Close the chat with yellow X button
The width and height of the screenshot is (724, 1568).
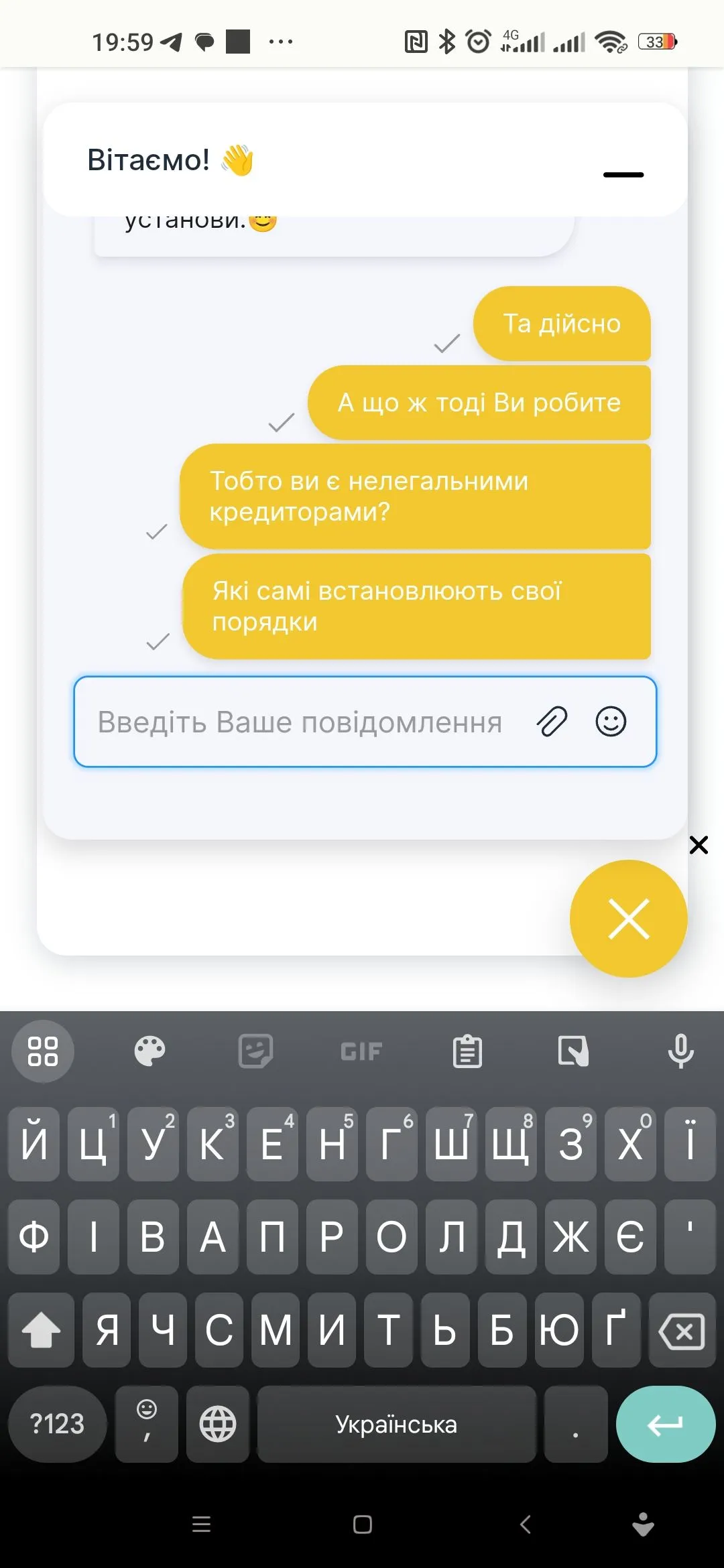pos(628,919)
